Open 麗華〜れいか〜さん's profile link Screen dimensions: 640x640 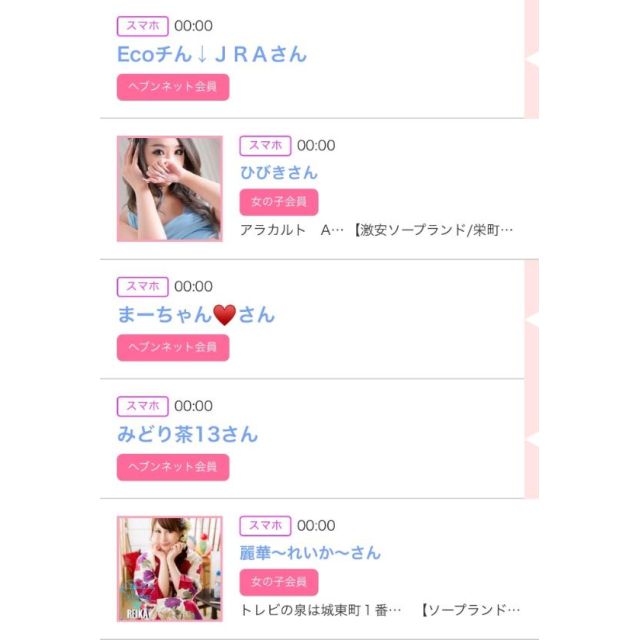pyautogui.click(x=310, y=552)
